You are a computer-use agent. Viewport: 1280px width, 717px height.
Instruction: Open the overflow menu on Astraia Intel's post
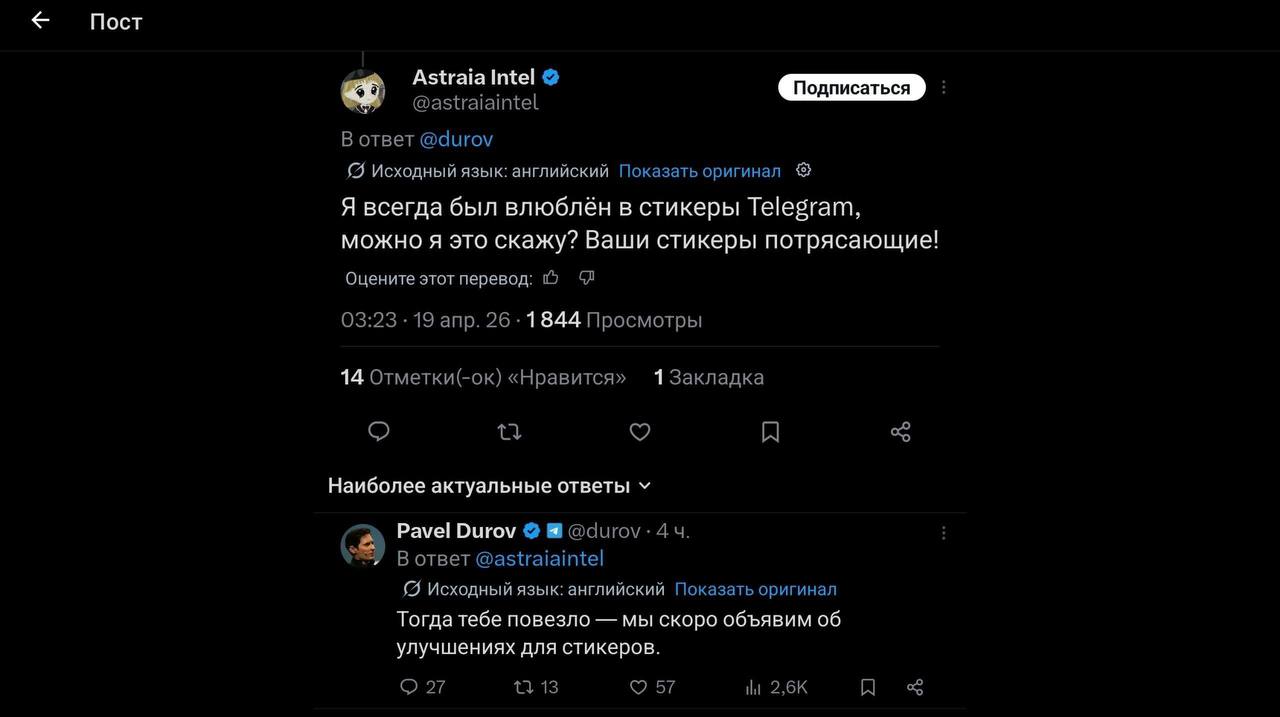coord(943,88)
